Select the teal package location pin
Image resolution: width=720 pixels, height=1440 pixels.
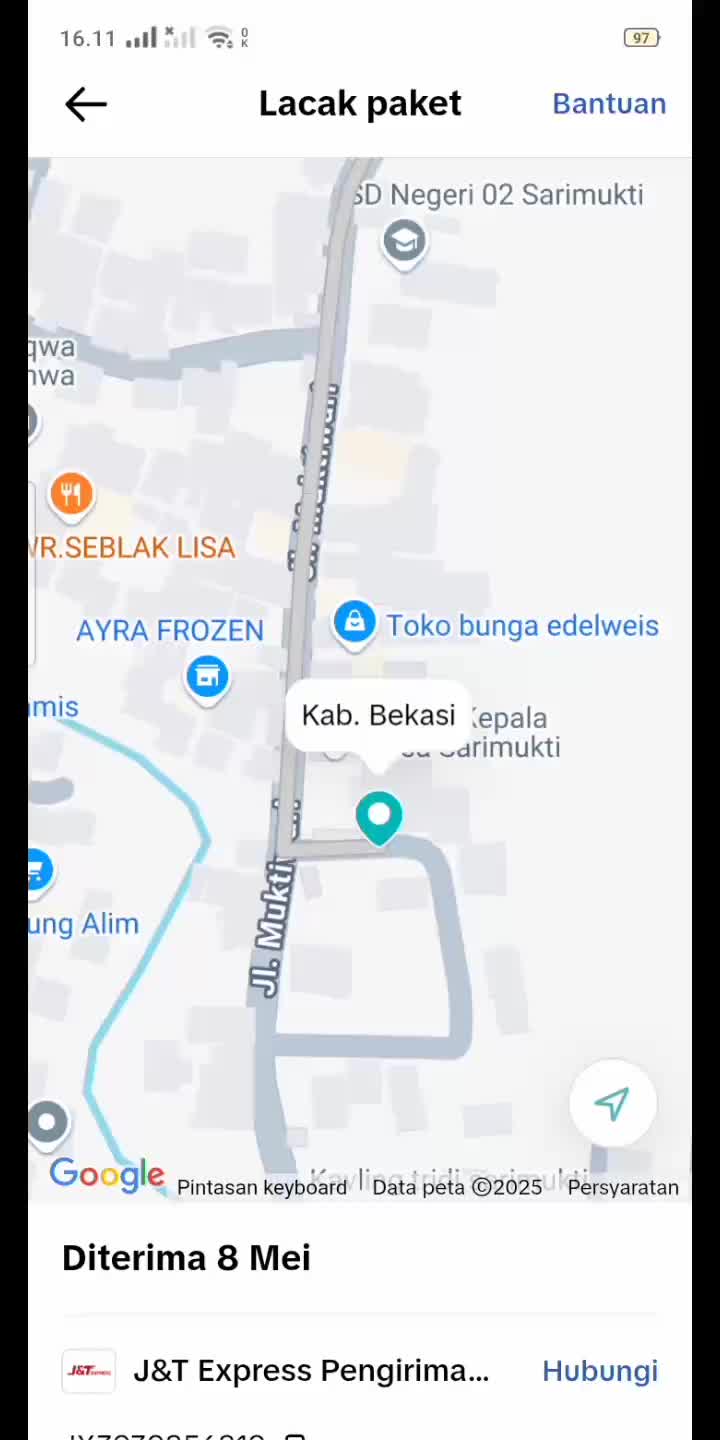pos(379,817)
